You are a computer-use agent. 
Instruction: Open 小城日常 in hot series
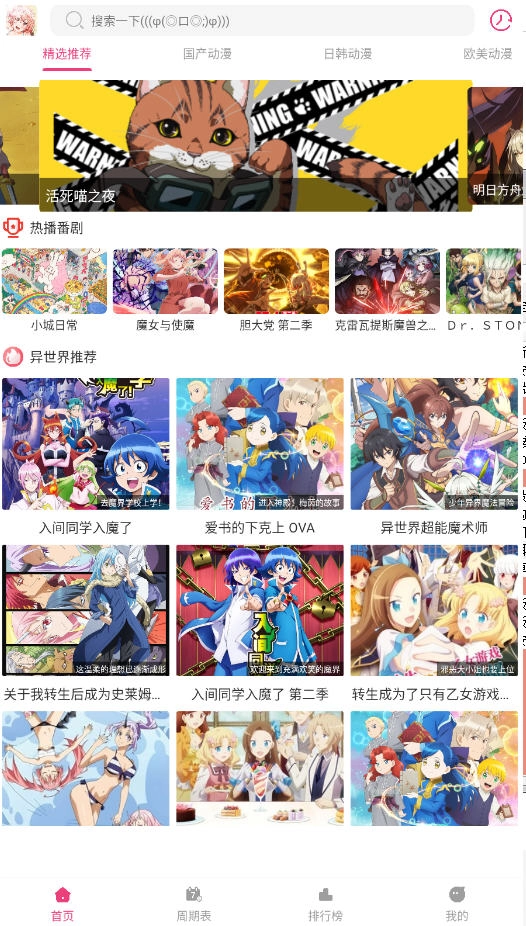[54, 289]
